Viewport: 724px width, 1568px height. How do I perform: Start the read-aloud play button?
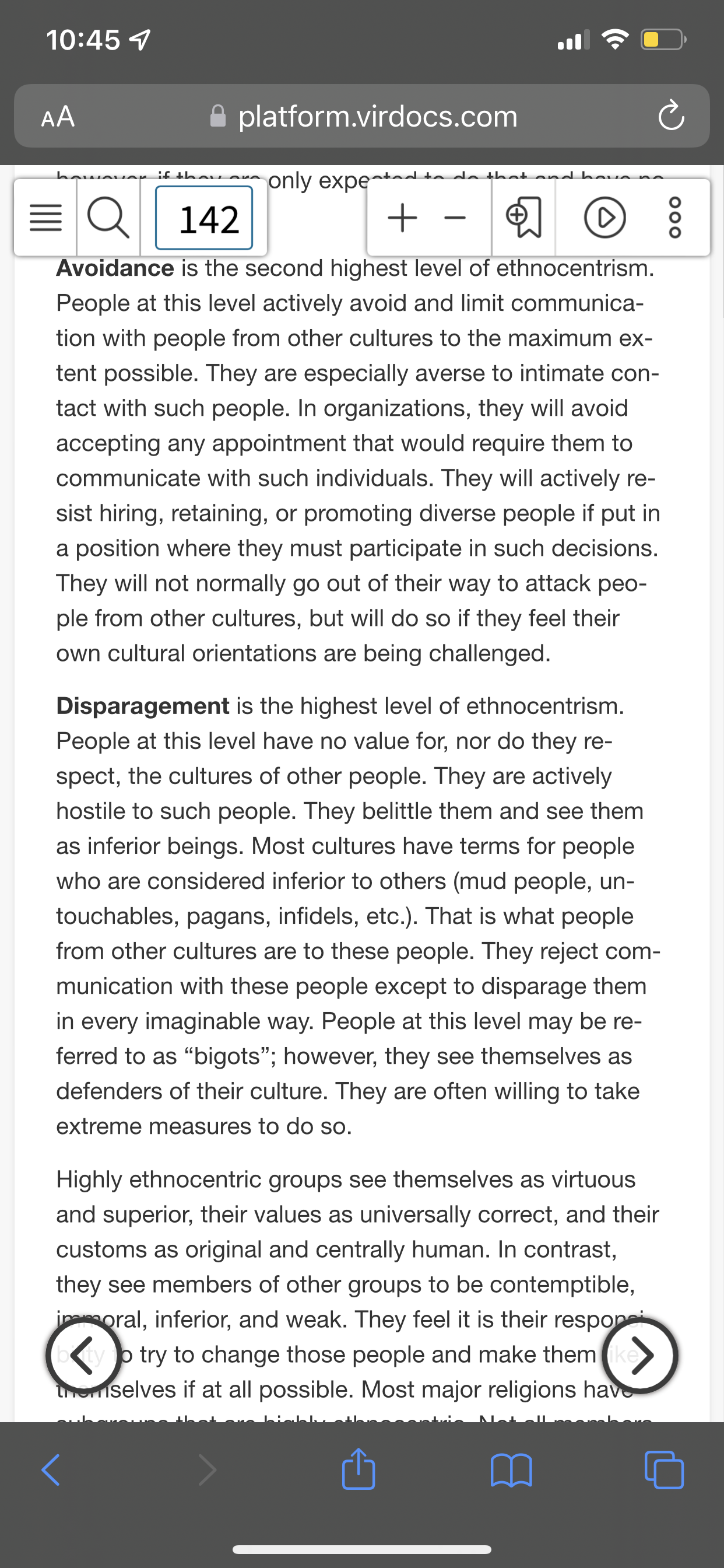604,218
